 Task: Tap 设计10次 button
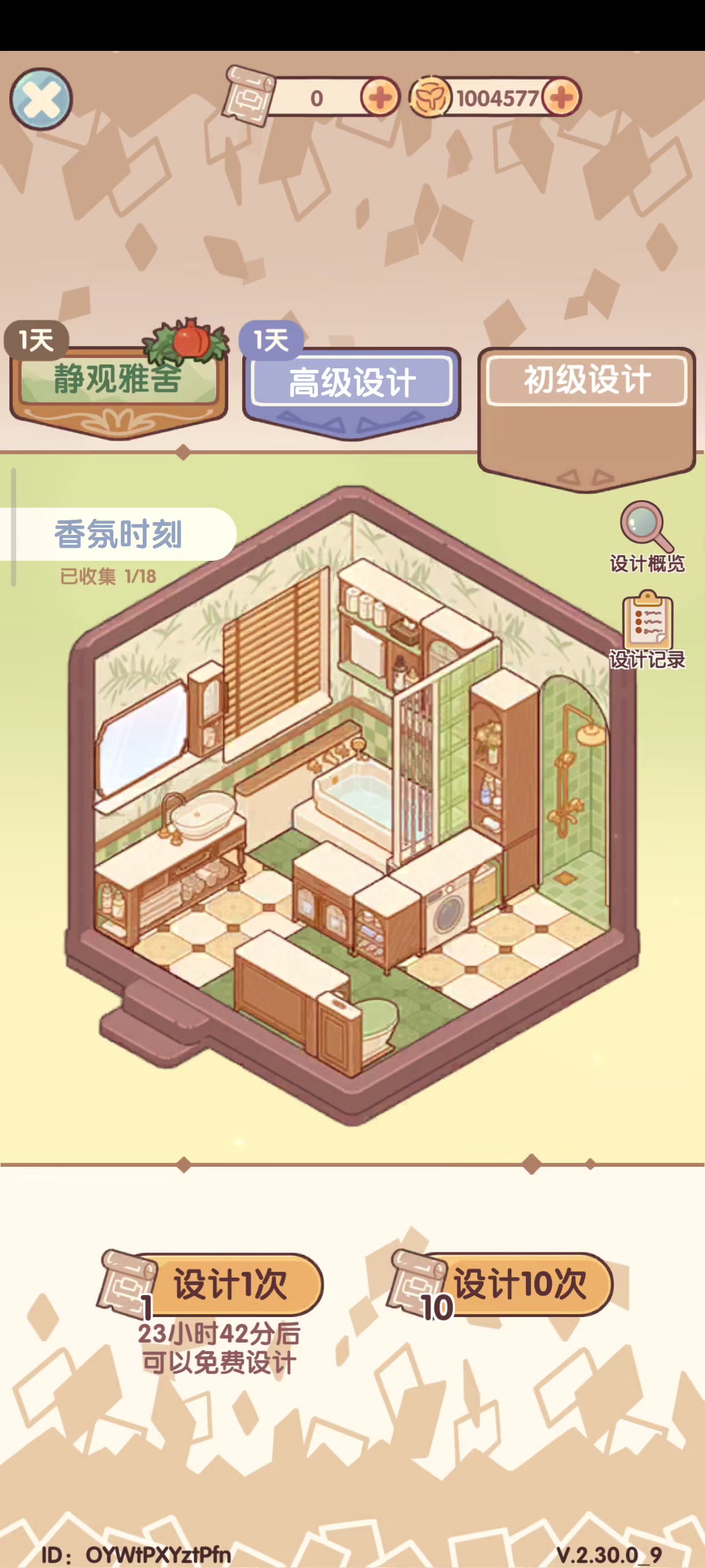(500, 1284)
